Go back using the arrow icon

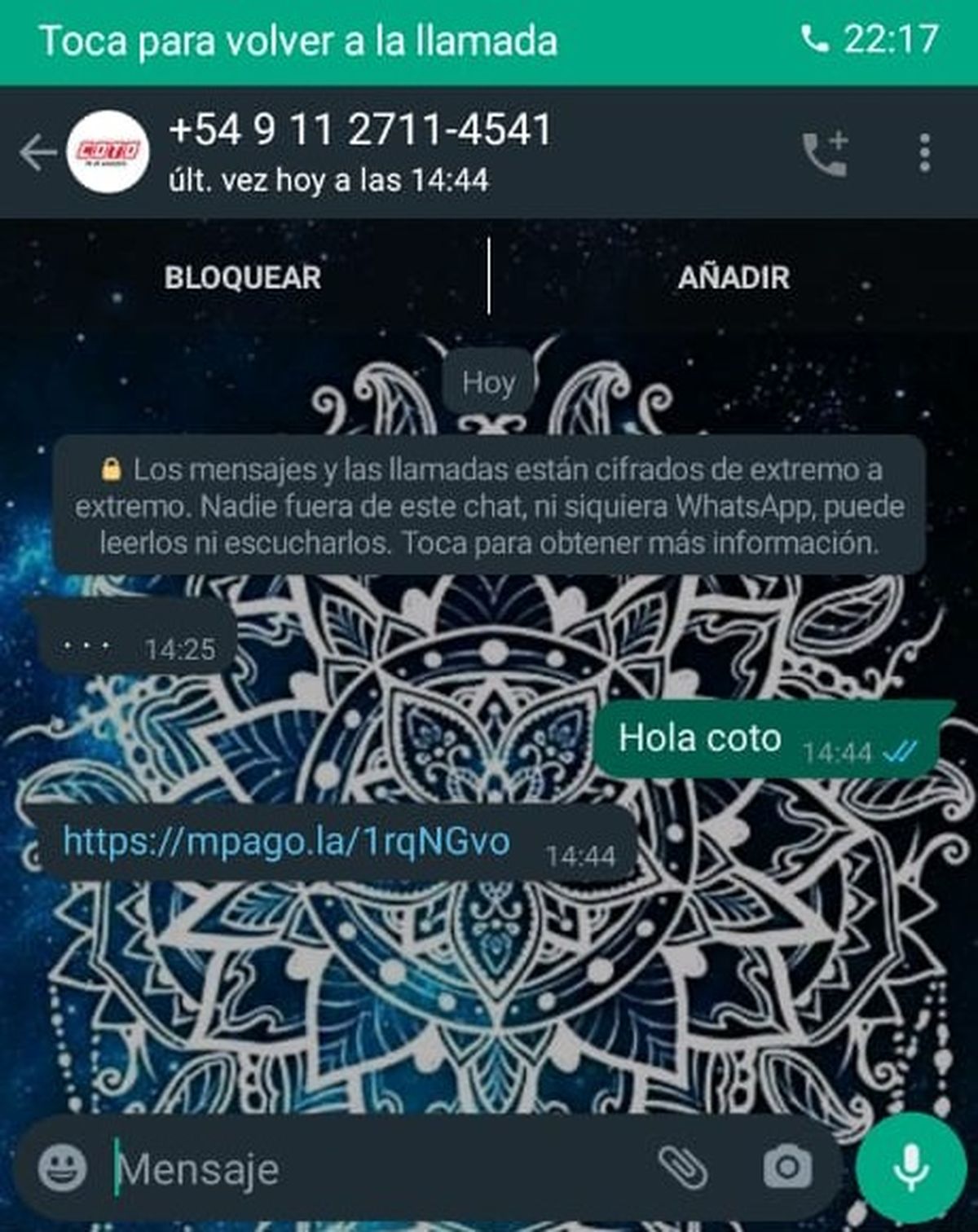click(x=37, y=152)
